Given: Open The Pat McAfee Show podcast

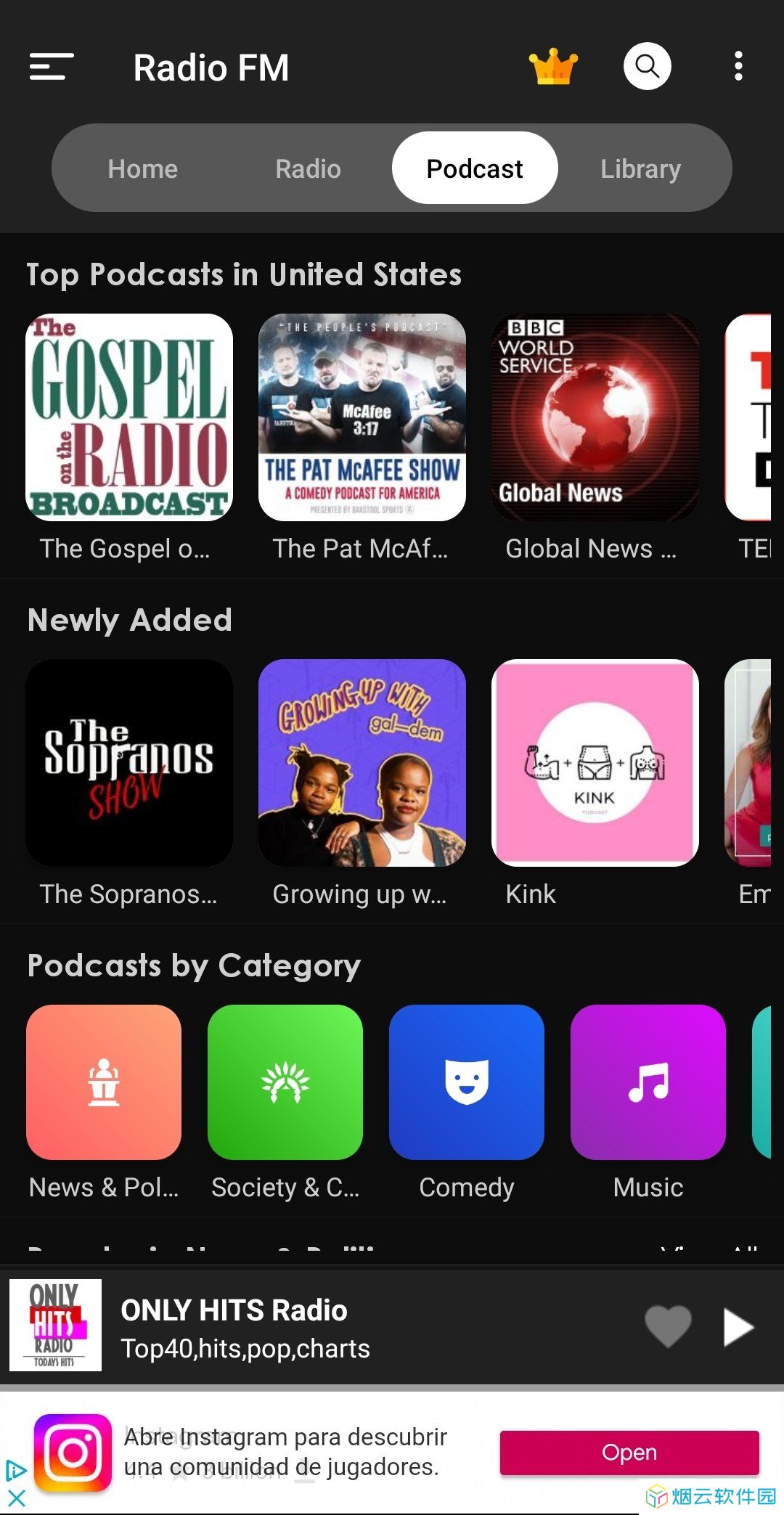Looking at the screenshot, I should (362, 417).
